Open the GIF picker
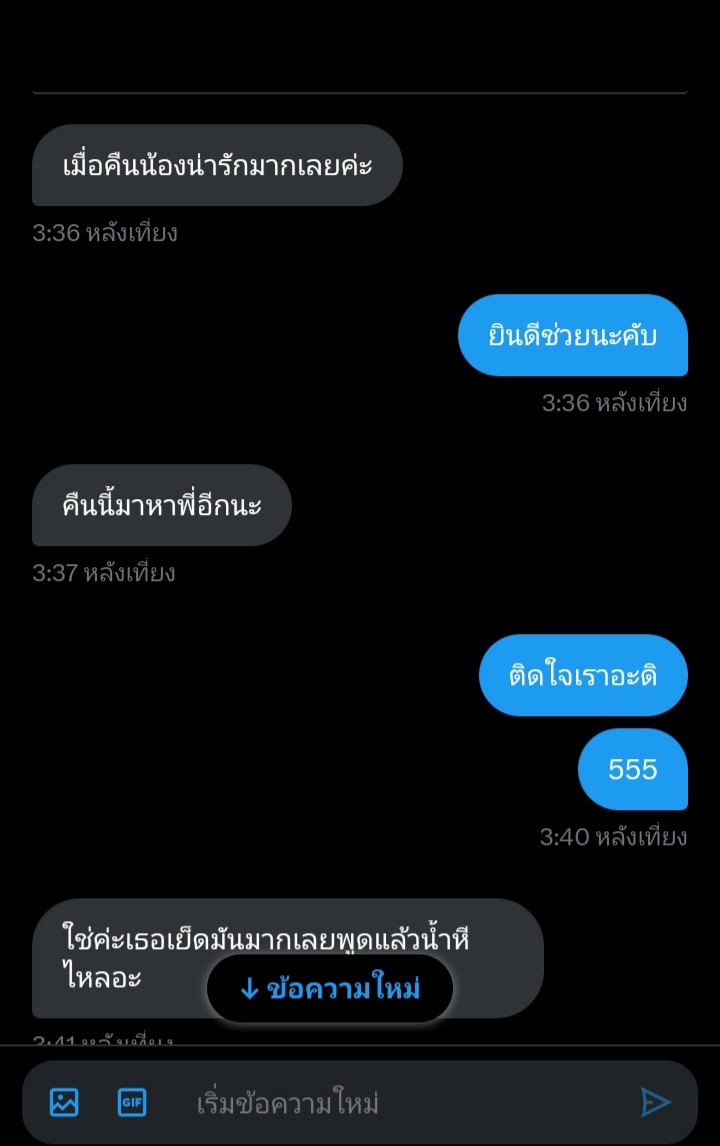This screenshot has width=720, height=1146. [x=132, y=1102]
